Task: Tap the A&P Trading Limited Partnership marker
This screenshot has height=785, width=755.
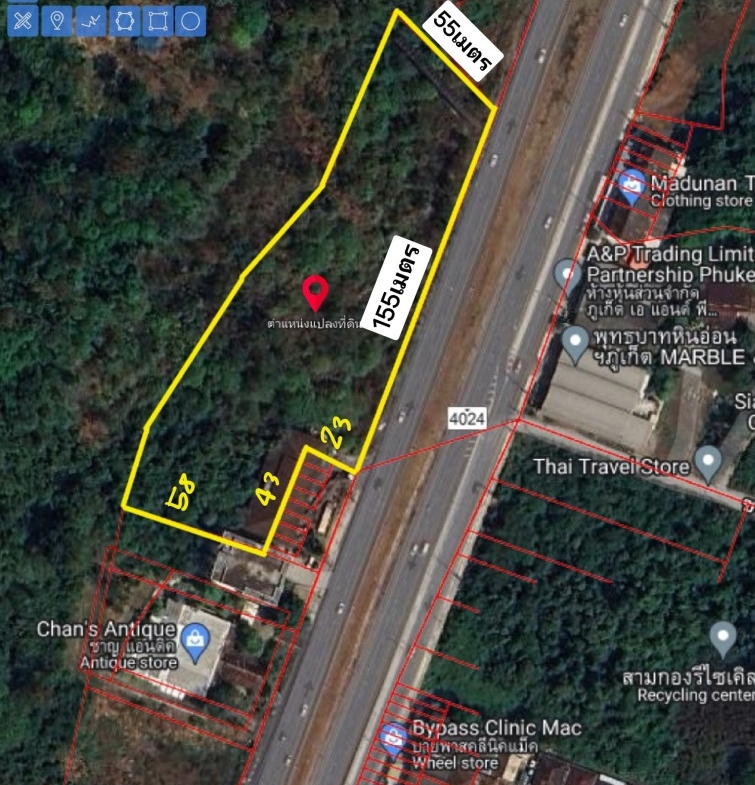Action: tap(567, 271)
